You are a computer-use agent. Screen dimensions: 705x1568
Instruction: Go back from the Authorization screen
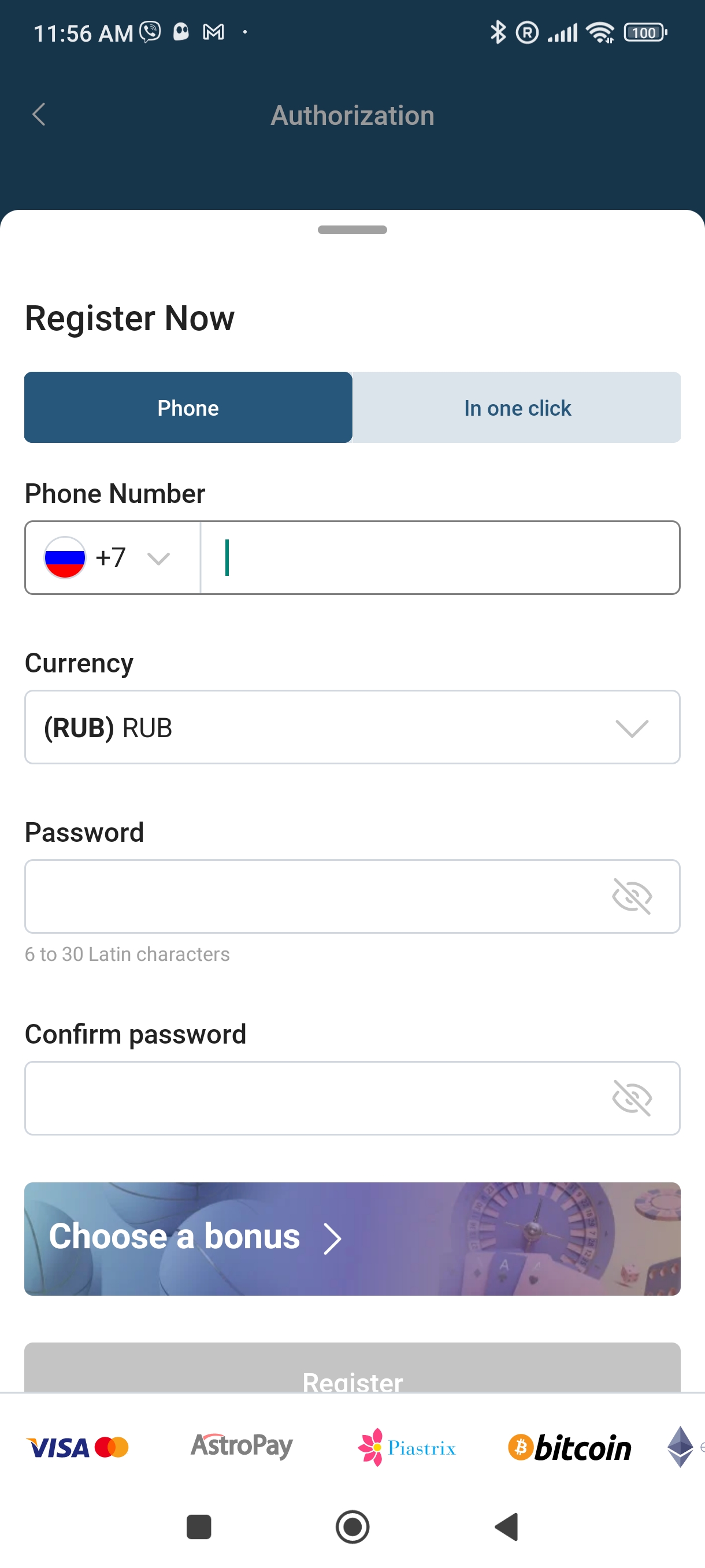tap(39, 114)
